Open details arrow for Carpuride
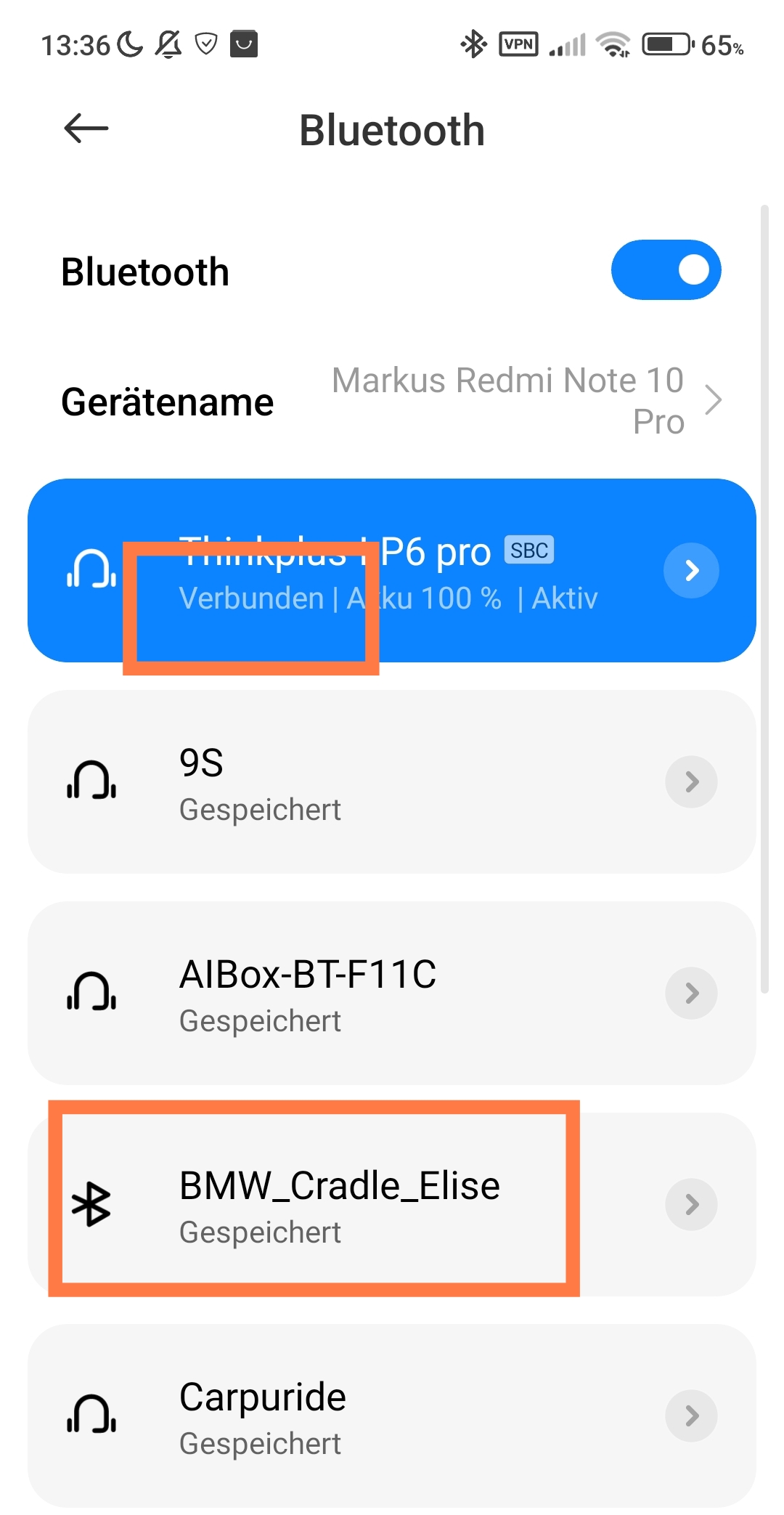This screenshot has height=1515, width=784. (x=691, y=1416)
